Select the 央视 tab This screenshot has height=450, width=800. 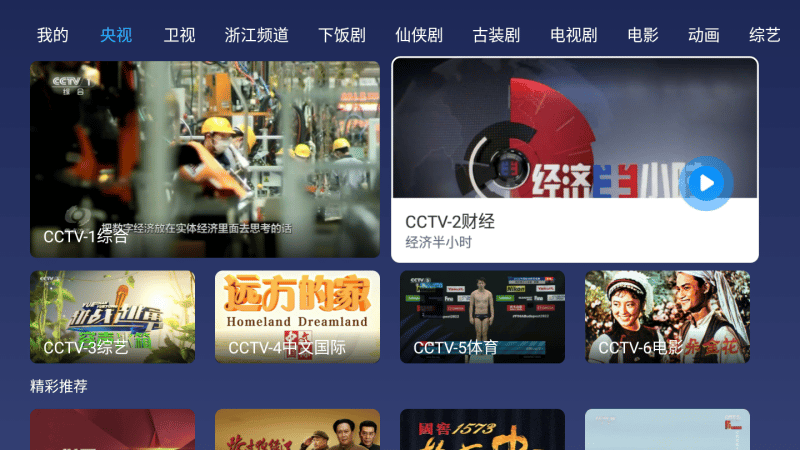(x=116, y=35)
